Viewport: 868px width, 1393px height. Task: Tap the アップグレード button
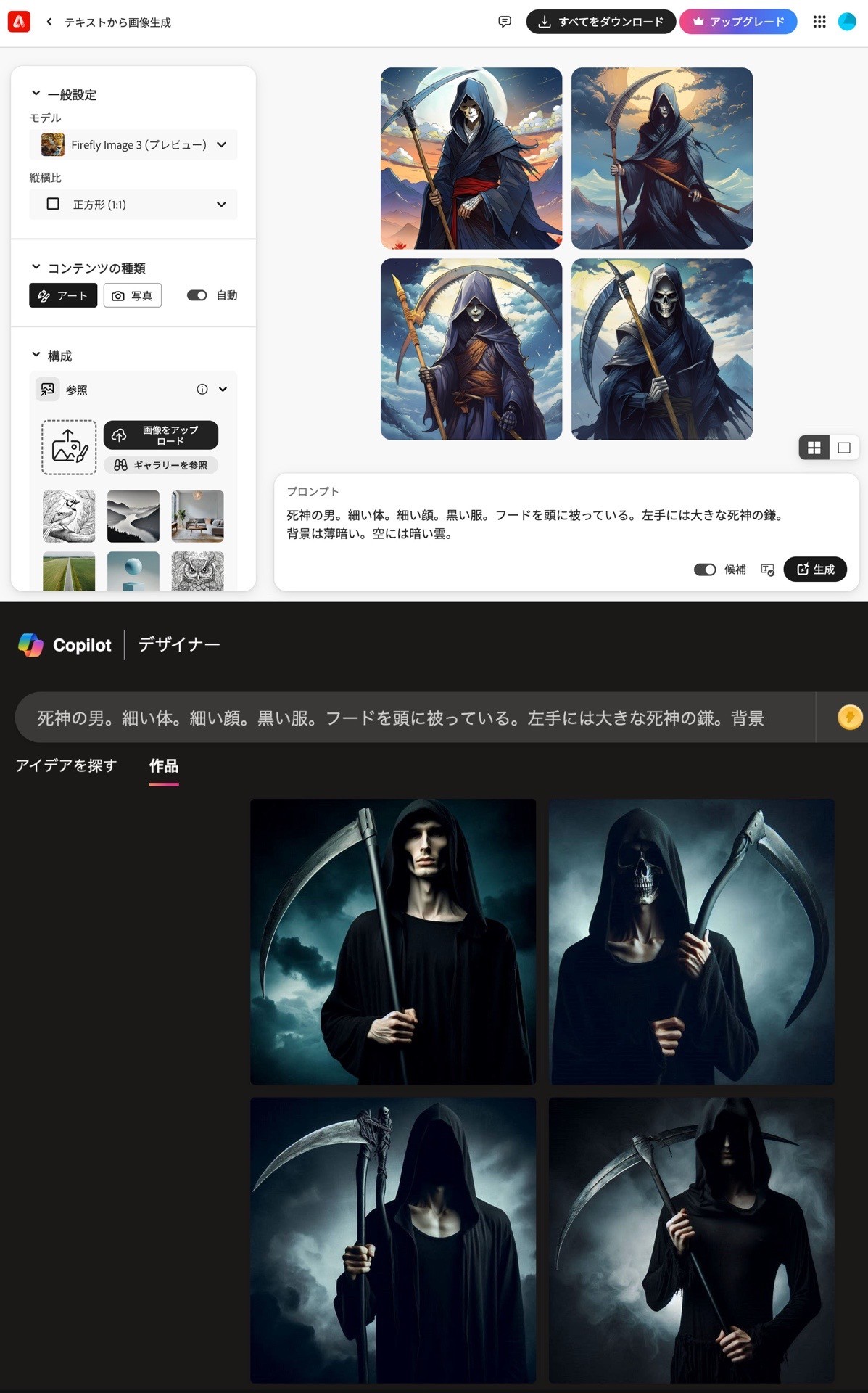pyautogui.click(x=738, y=22)
